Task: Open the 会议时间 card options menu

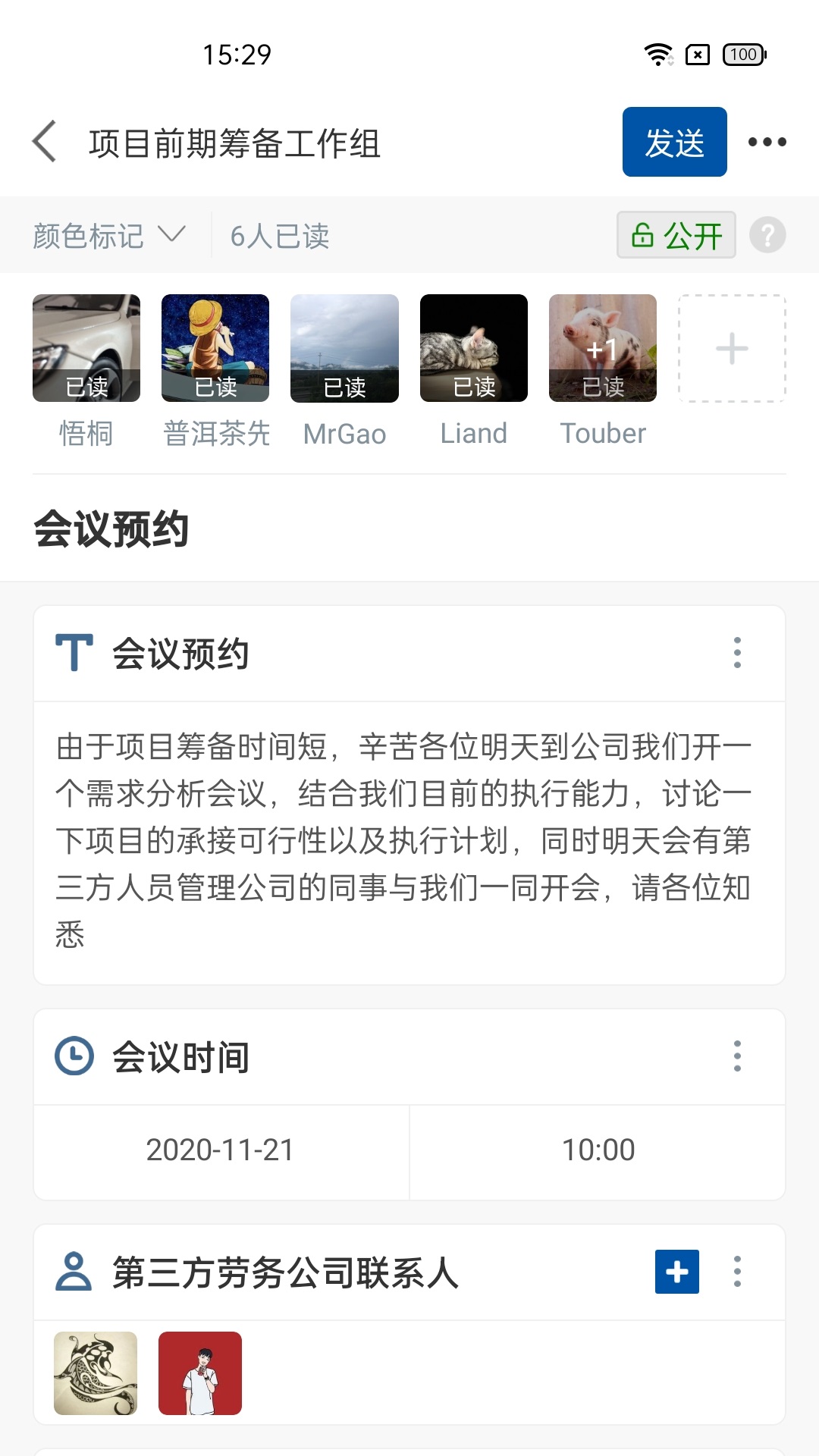Action: (x=736, y=1054)
